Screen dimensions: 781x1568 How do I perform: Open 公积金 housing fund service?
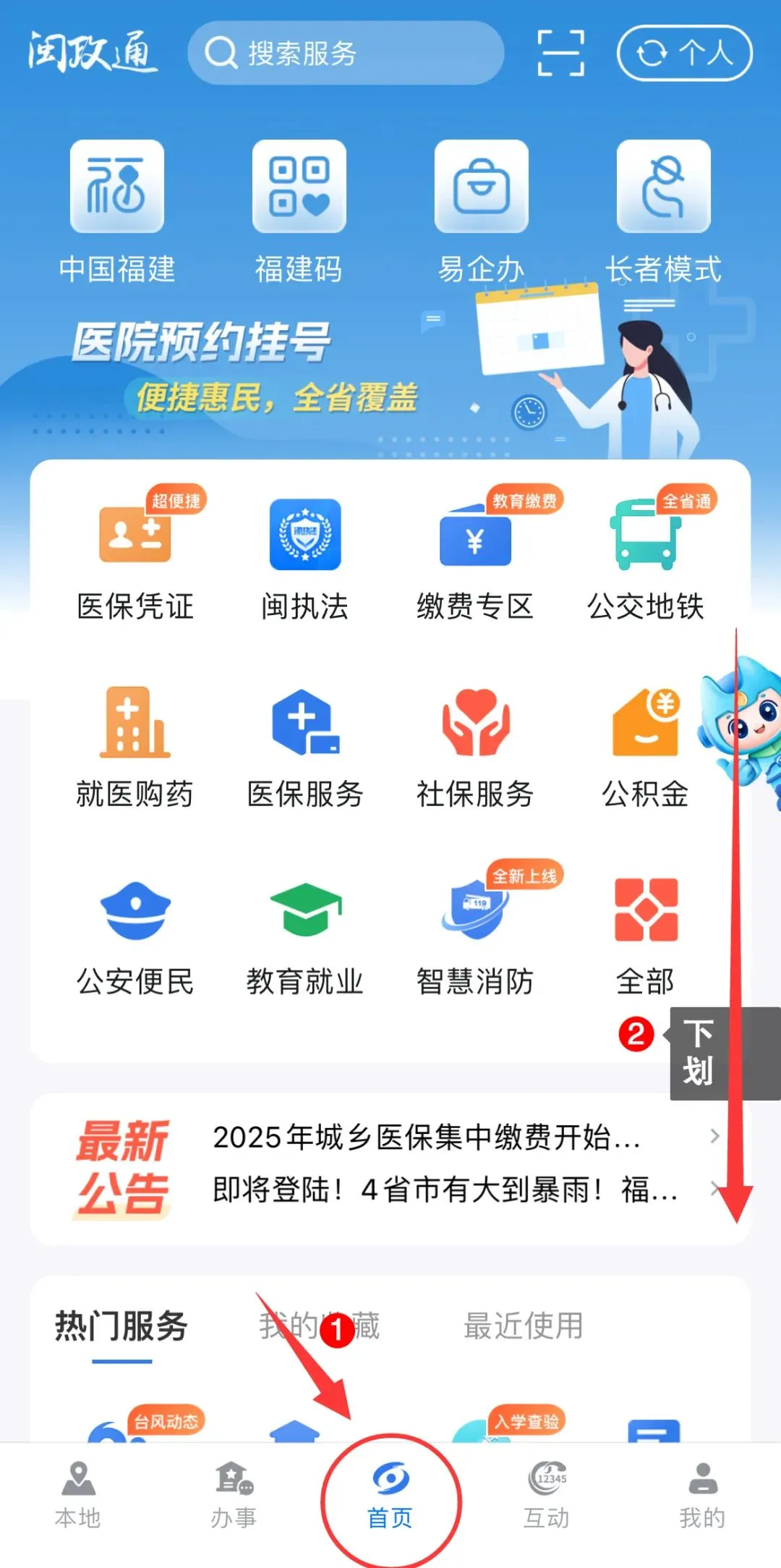tap(645, 745)
